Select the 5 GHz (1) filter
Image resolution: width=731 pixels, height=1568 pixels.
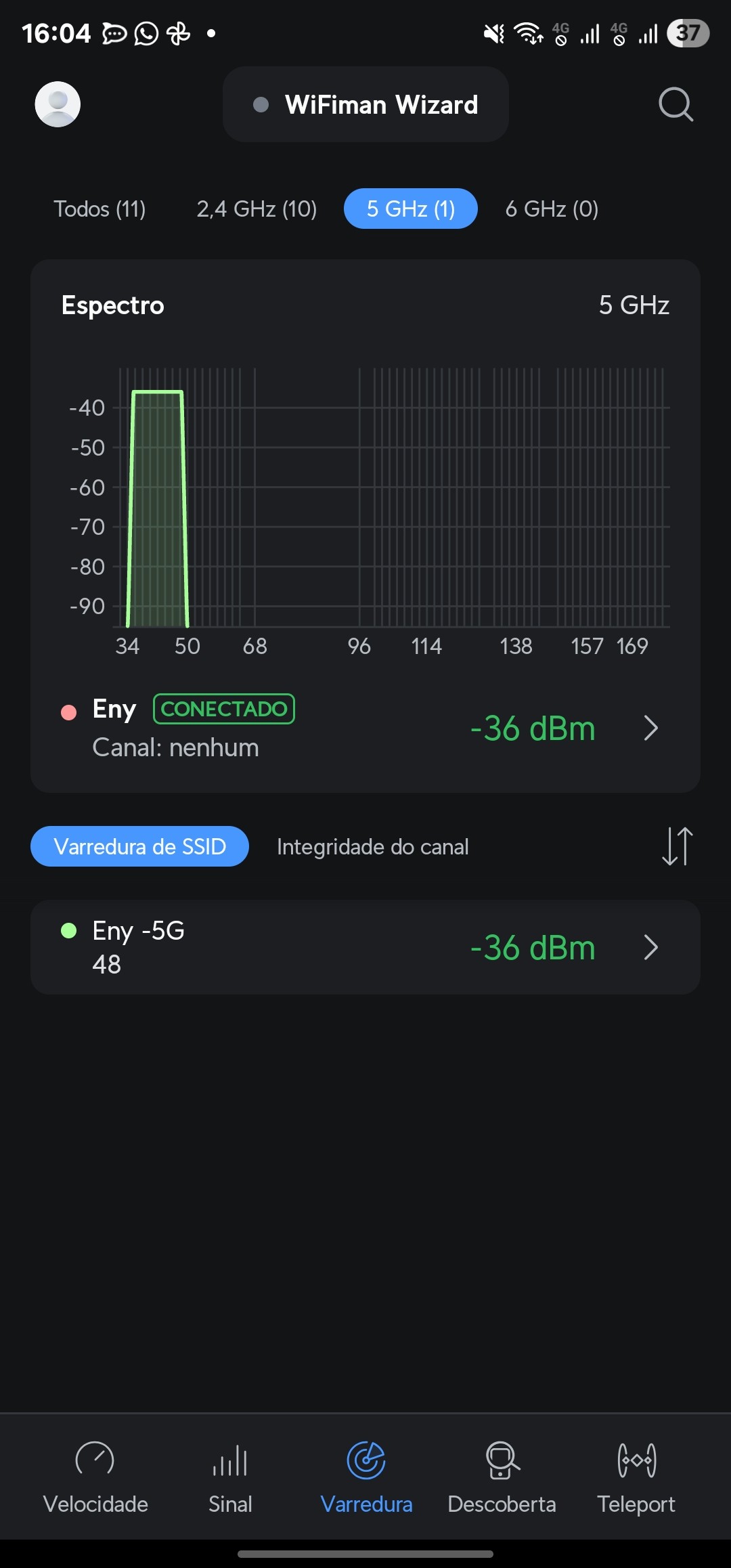click(410, 209)
